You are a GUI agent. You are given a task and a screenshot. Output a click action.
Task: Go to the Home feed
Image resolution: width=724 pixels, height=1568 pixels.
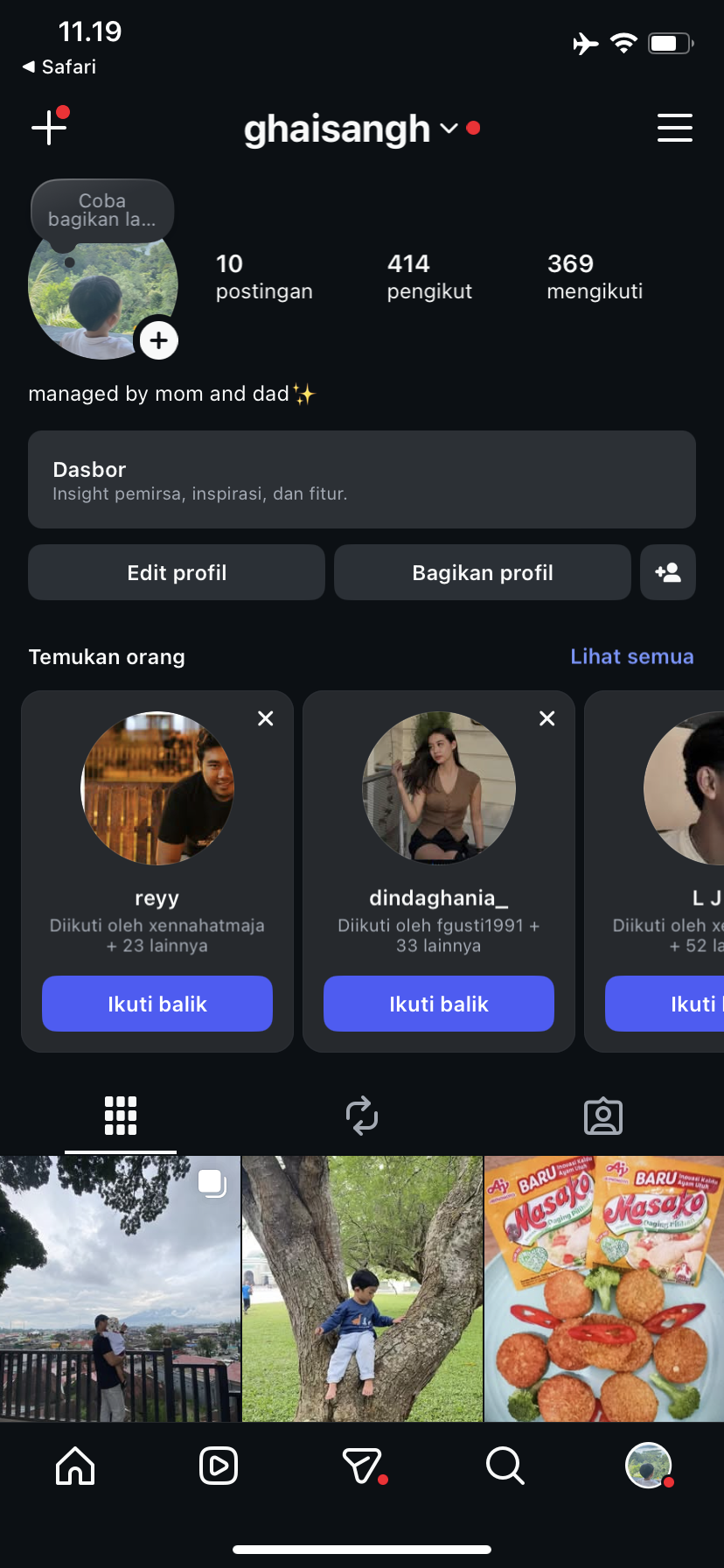pyautogui.click(x=75, y=1466)
